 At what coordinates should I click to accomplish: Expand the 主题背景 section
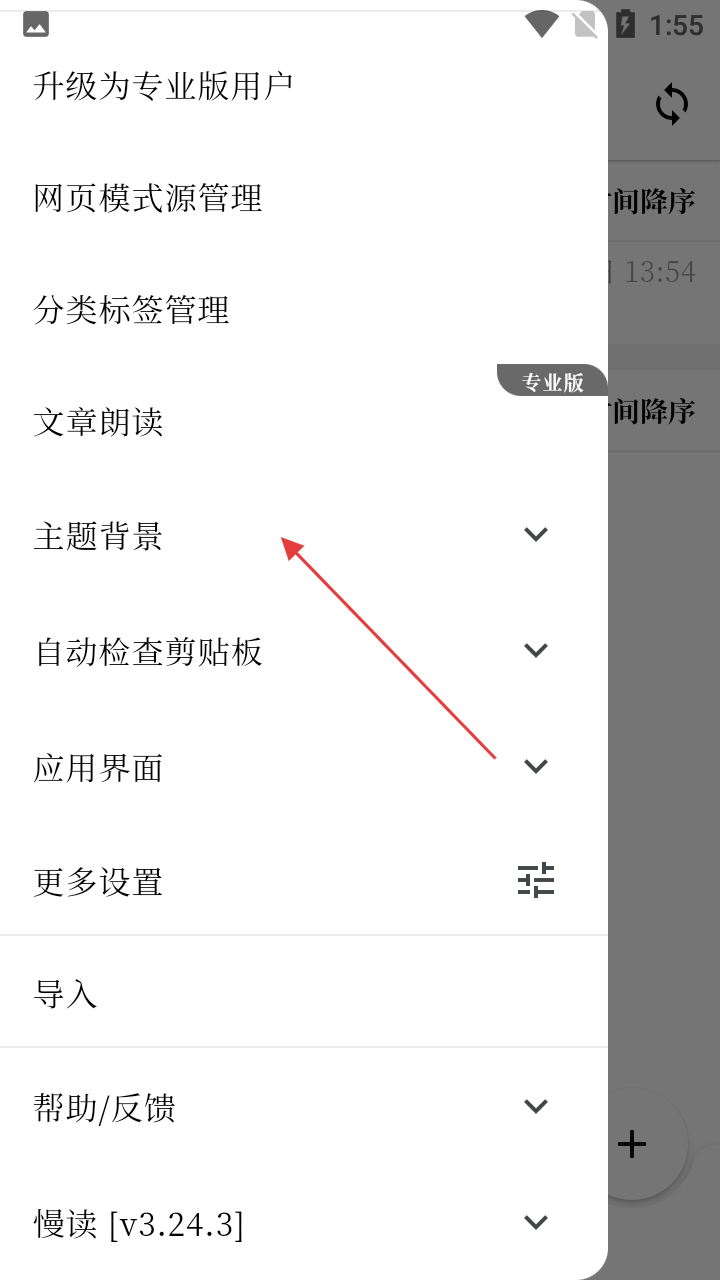tap(536, 535)
